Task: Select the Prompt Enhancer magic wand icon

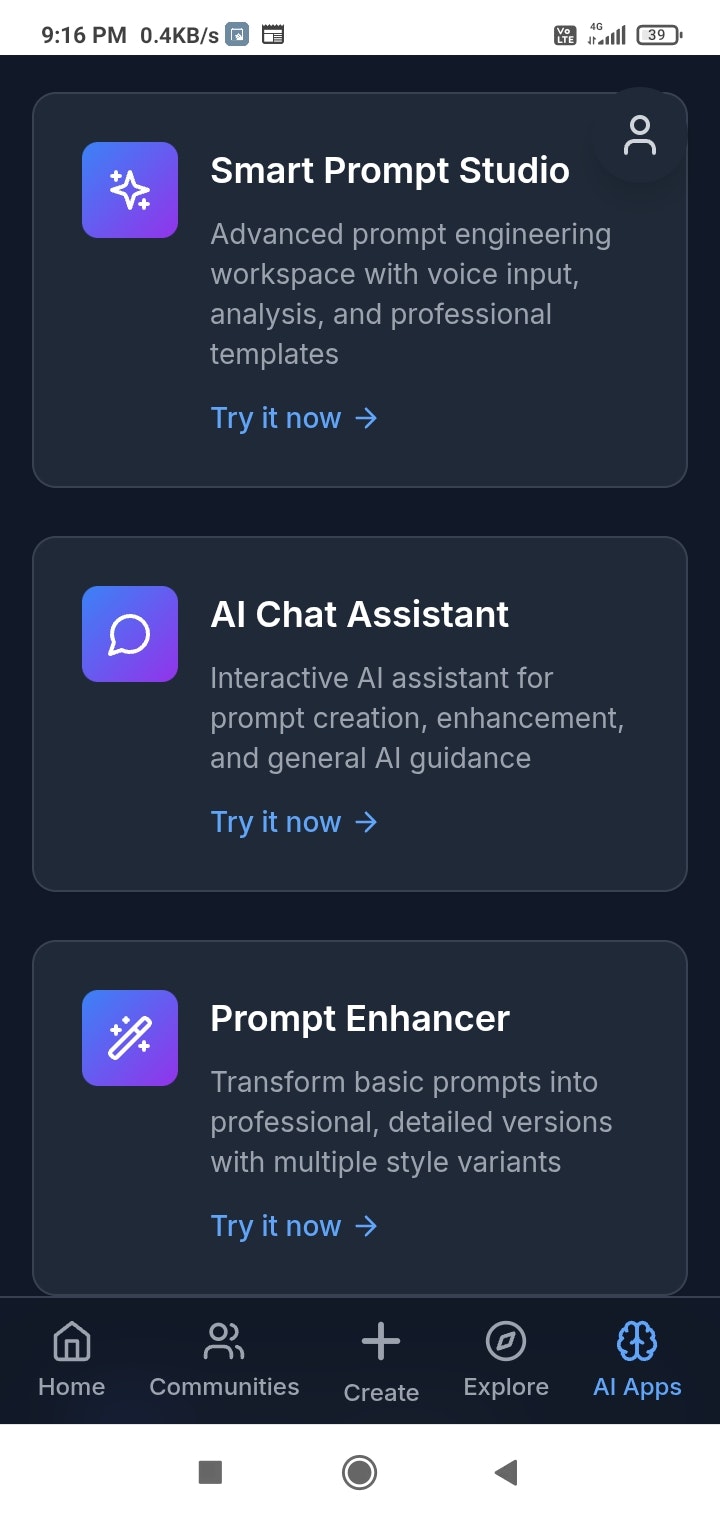Action: pos(130,1037)
